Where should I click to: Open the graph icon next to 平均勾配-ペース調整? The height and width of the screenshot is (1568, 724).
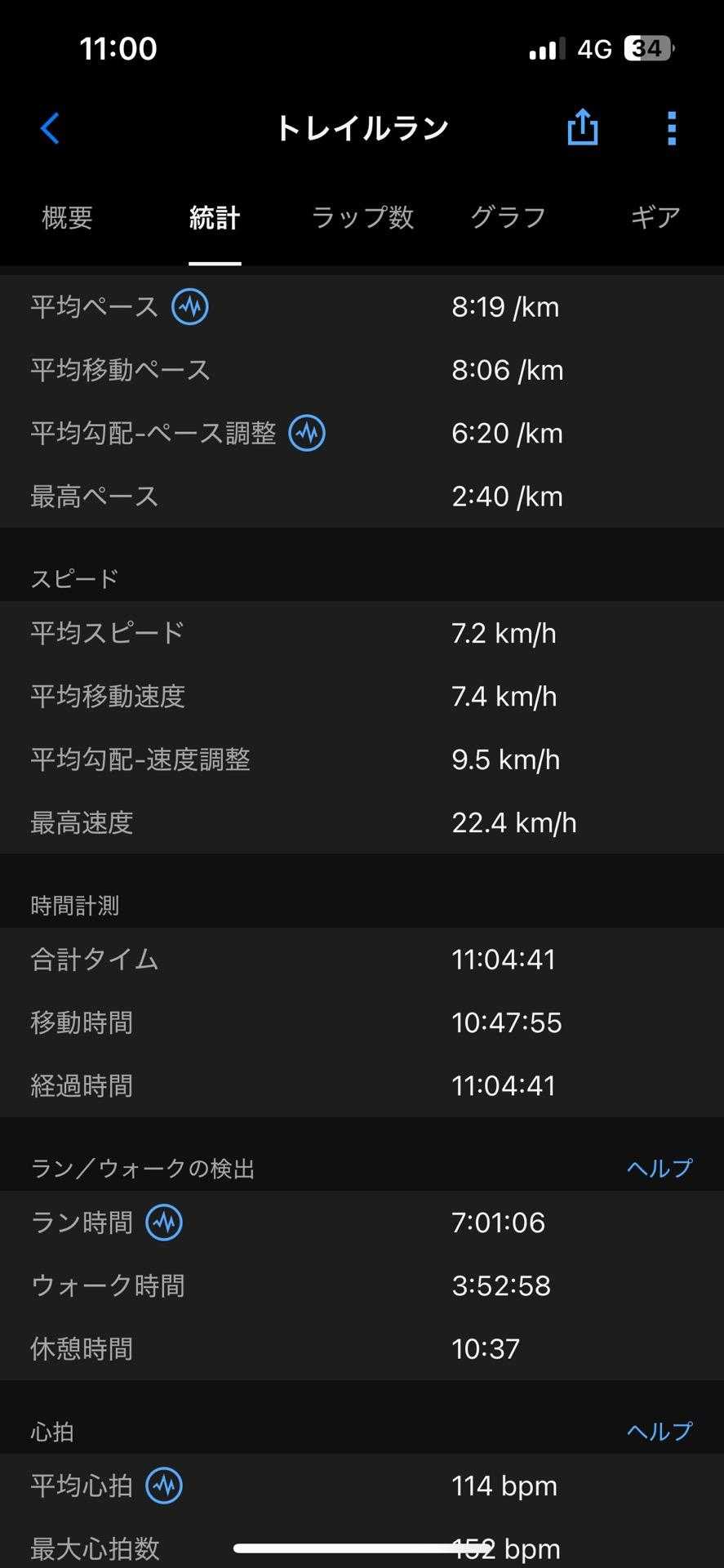point(307,433)
